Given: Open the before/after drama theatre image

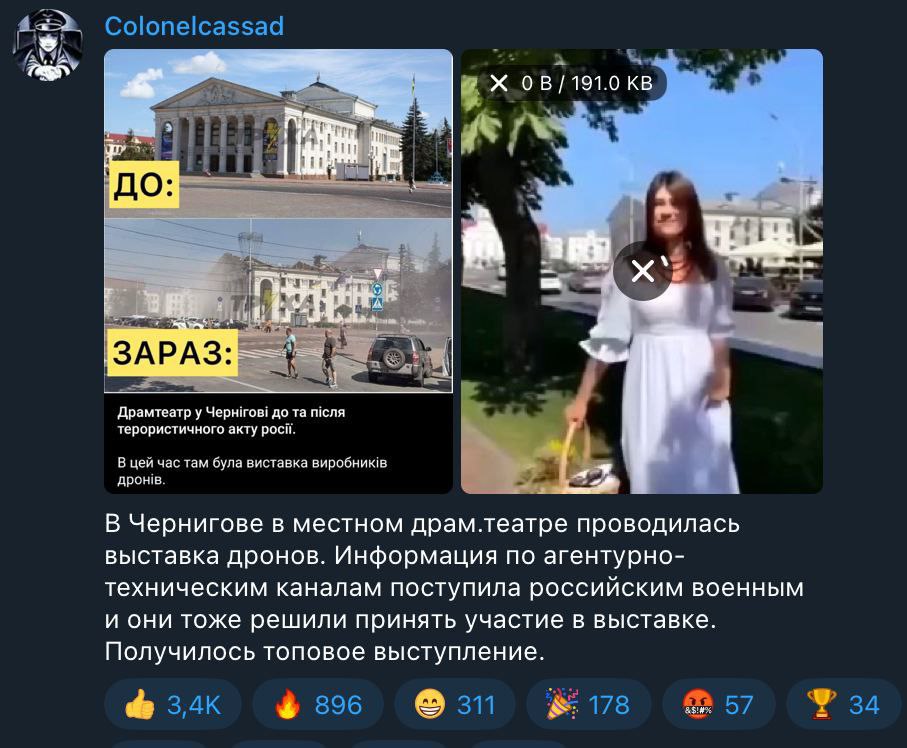Looking at the screenshot, I should [x=278, y=270].
